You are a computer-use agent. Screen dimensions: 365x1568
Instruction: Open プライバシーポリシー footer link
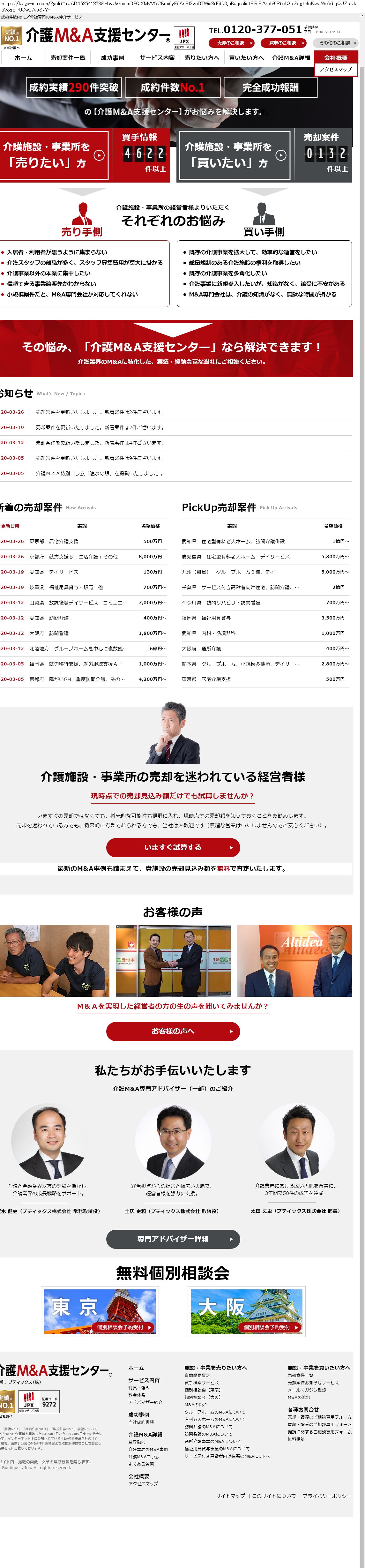click(x=327, y=1496)
